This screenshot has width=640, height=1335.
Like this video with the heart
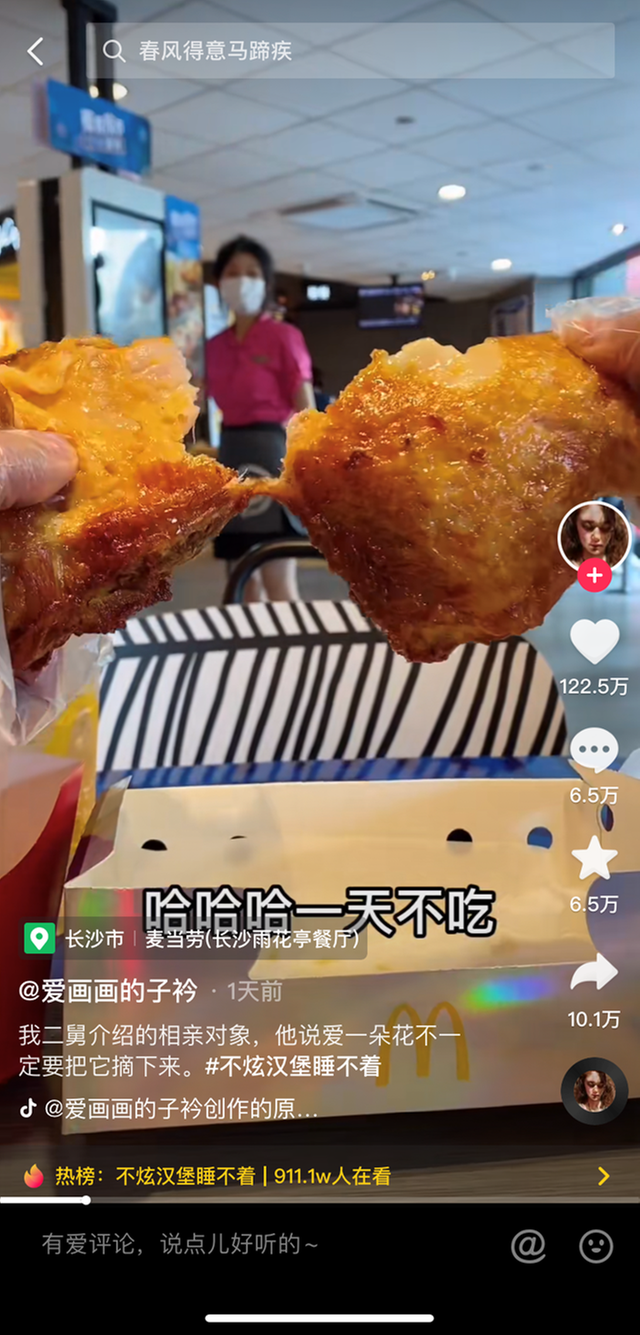[594, 641]
